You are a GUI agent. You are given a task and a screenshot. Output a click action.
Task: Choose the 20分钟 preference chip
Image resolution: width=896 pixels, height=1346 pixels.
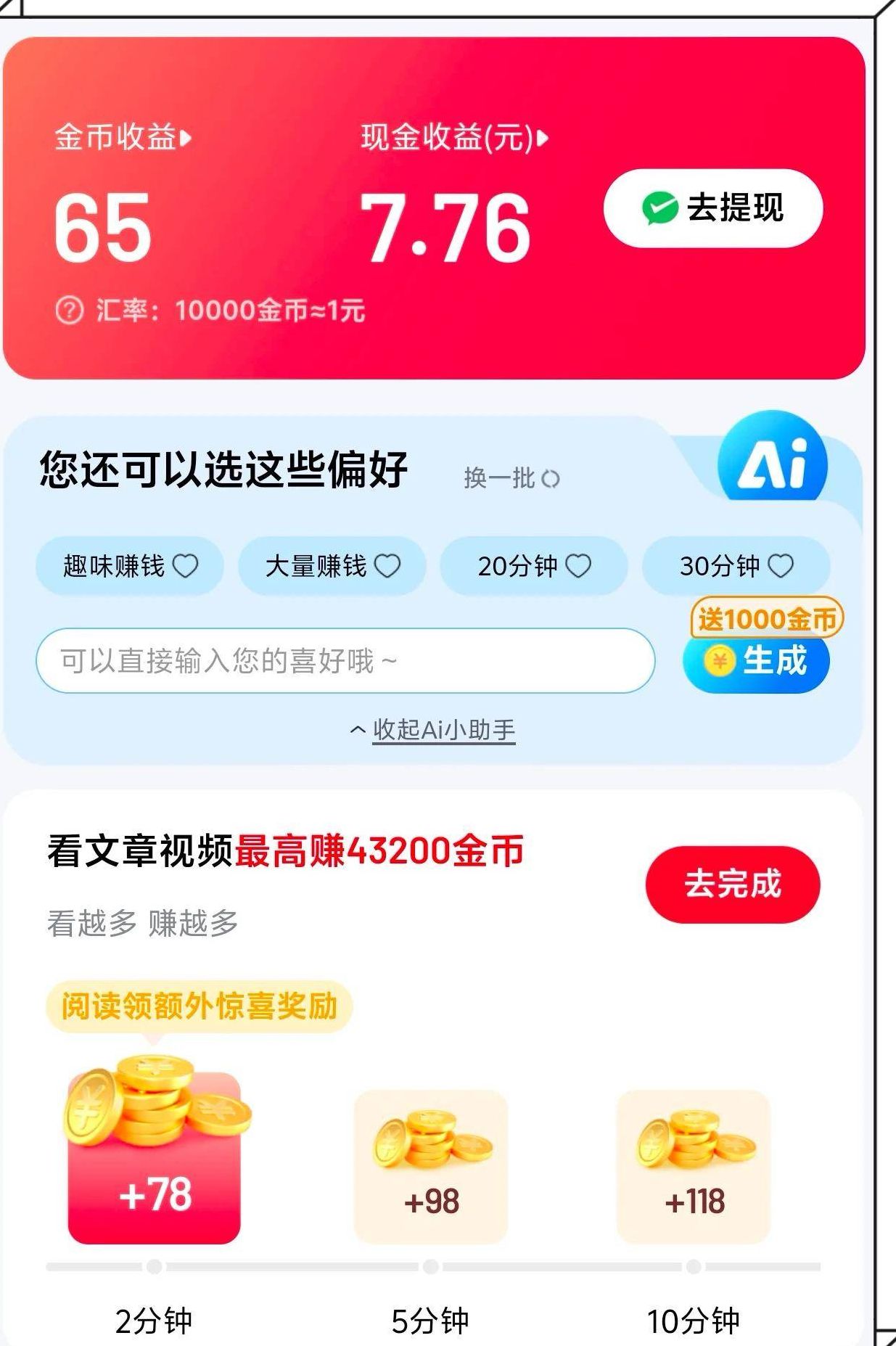coord(534,566)
